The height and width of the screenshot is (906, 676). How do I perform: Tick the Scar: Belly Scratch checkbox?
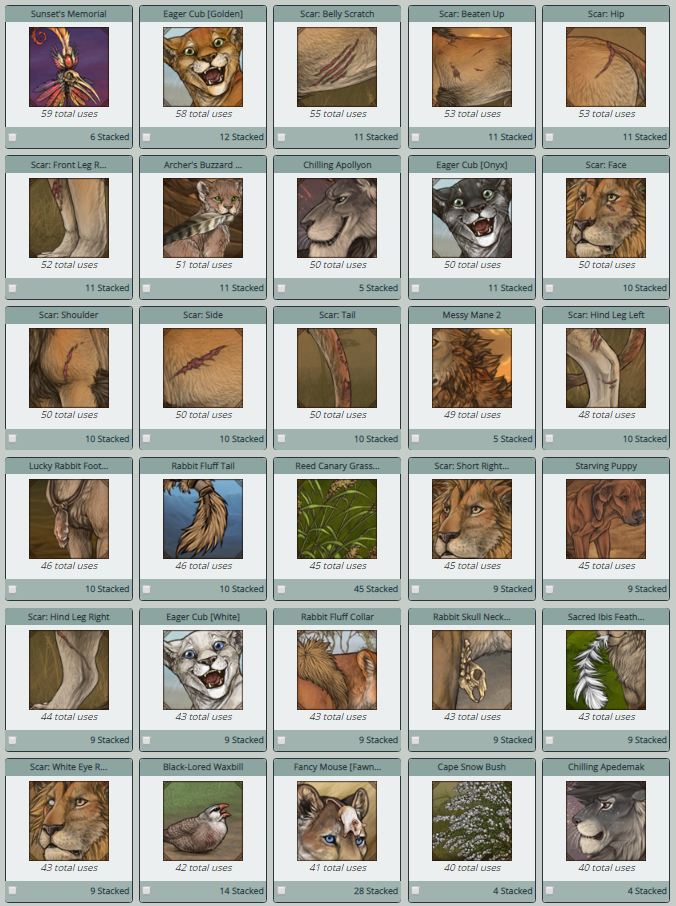pos(281,138)
